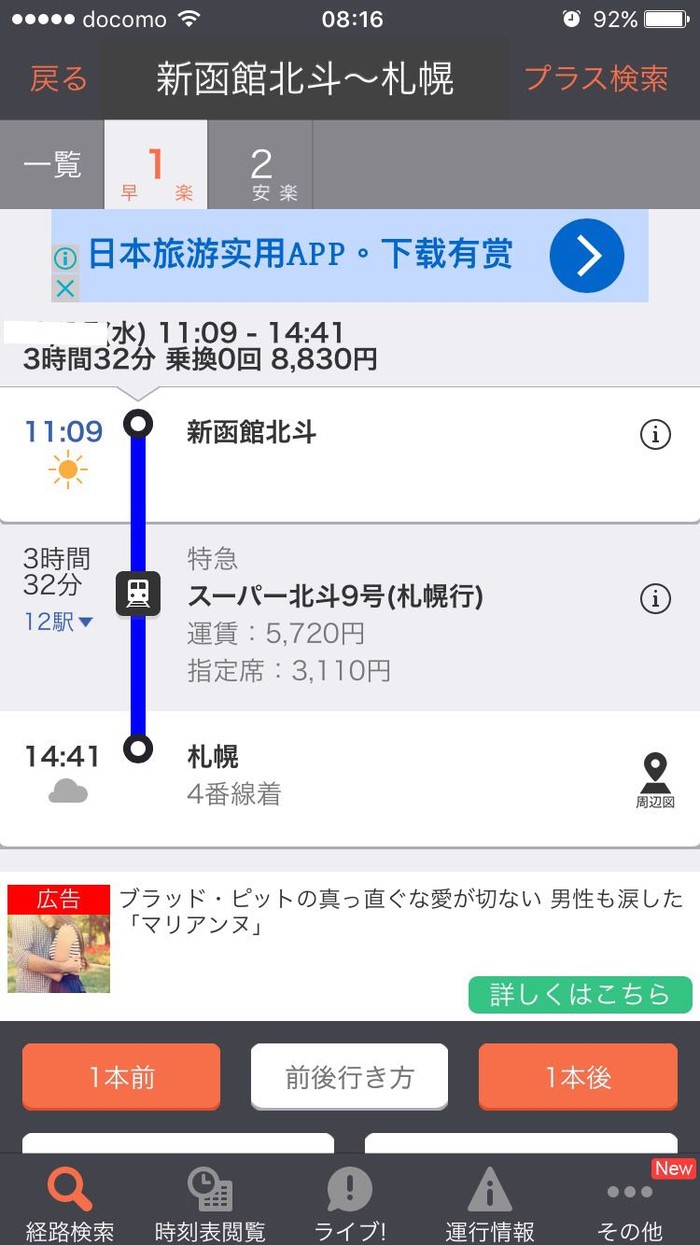Open 時刻表閲覧 timetable tab
The image size is (700, 1245).
210,1203
